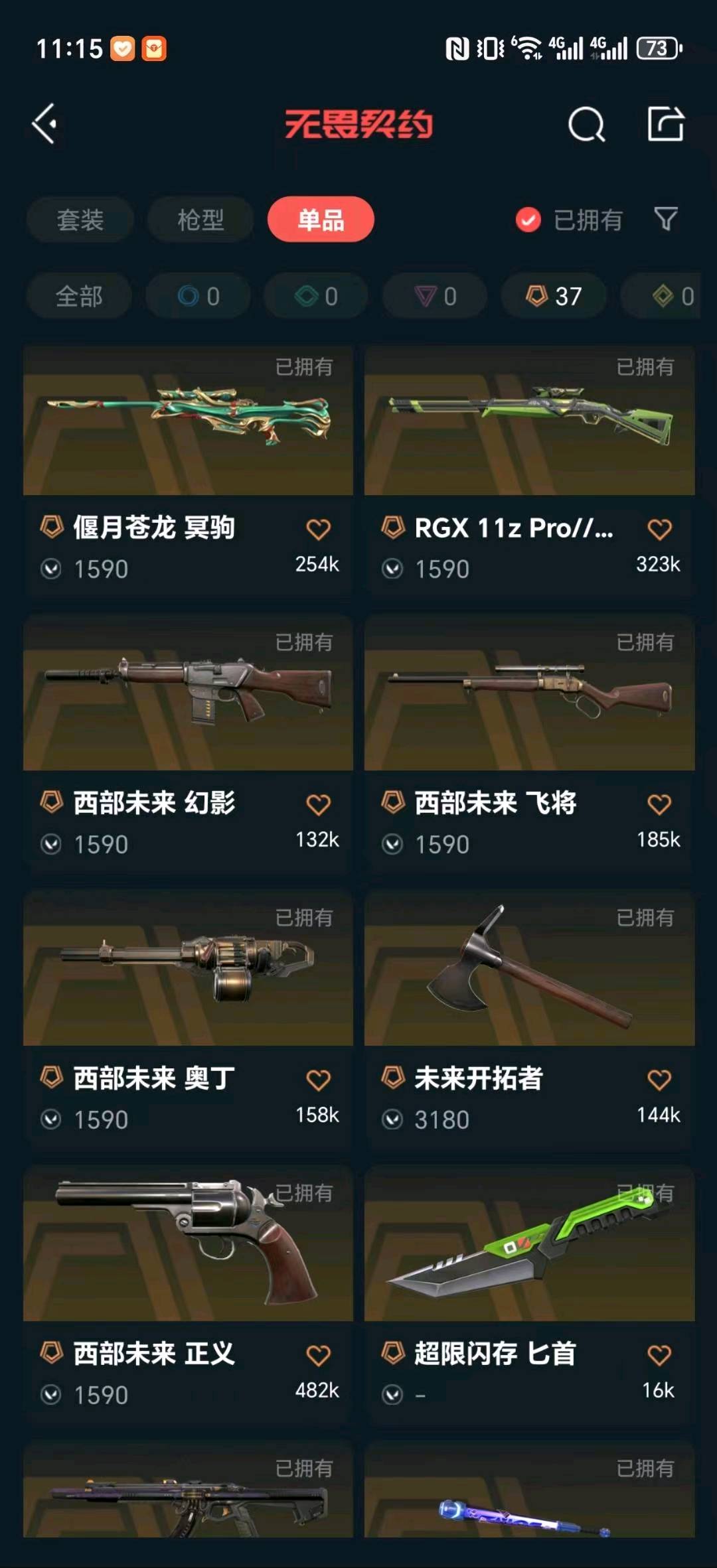The height and width of the screenshot is (1568, 717).
Task: Go back with the top arrow
Action: click(x=45, y=123)
